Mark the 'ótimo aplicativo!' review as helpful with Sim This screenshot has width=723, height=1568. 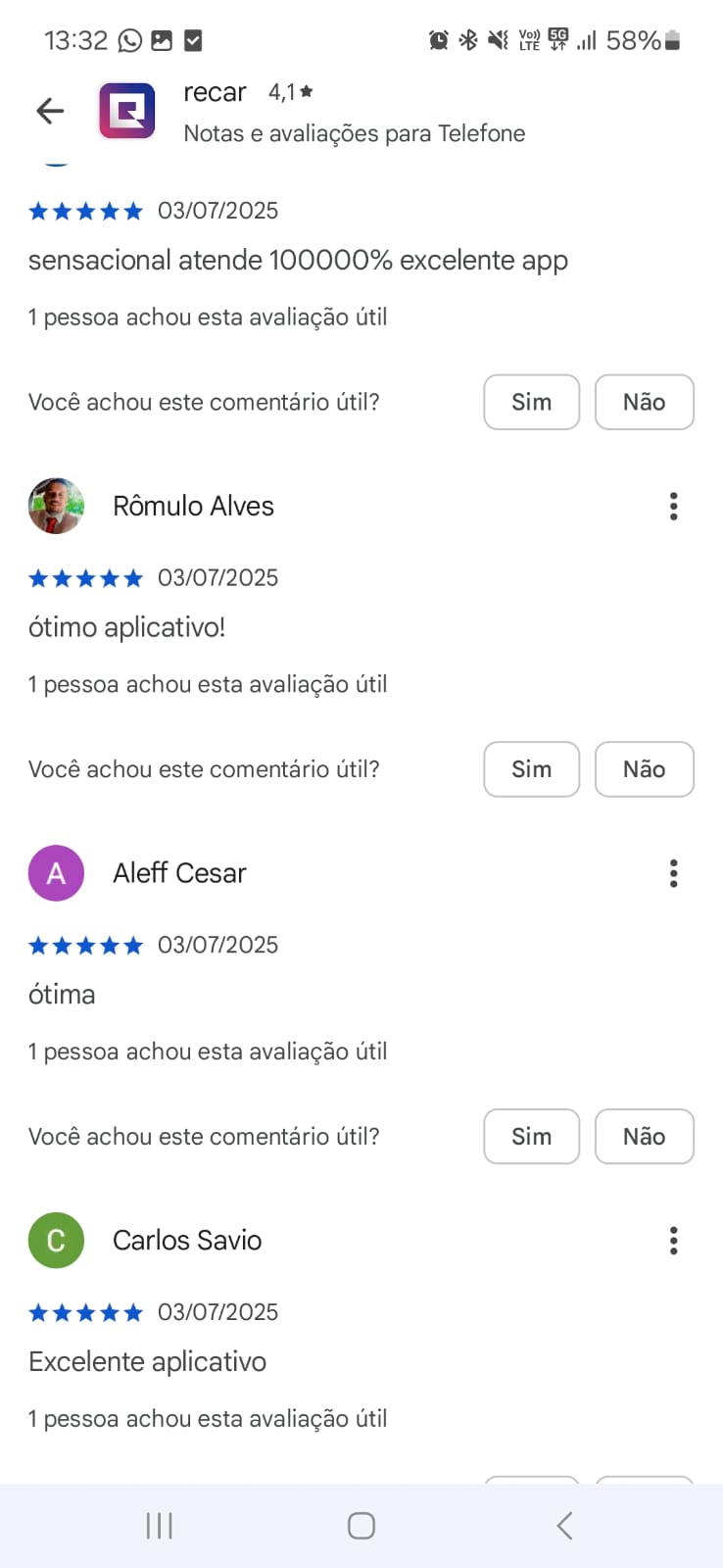point(531,769)
